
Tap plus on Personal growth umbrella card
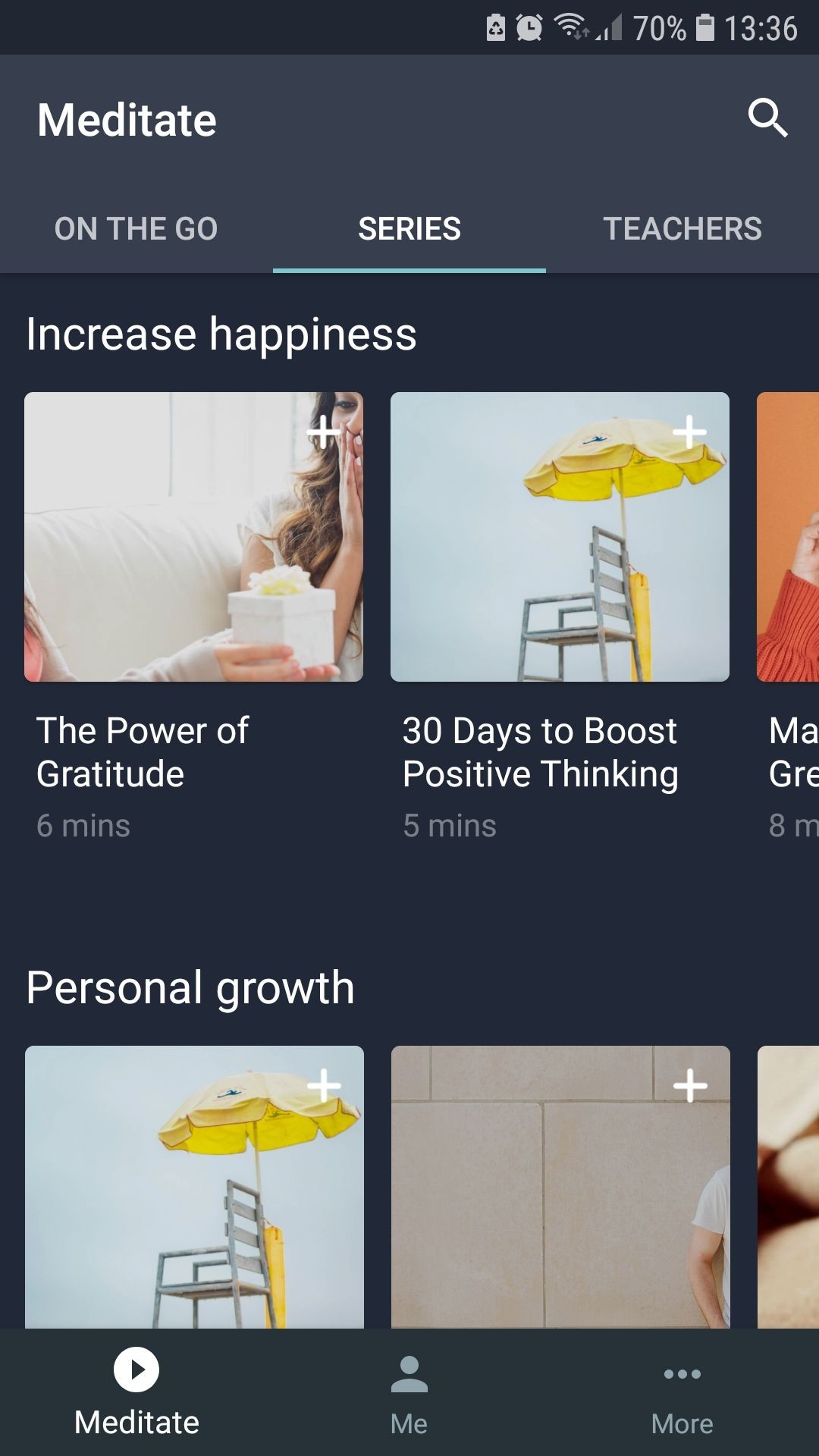(324, 1085)
